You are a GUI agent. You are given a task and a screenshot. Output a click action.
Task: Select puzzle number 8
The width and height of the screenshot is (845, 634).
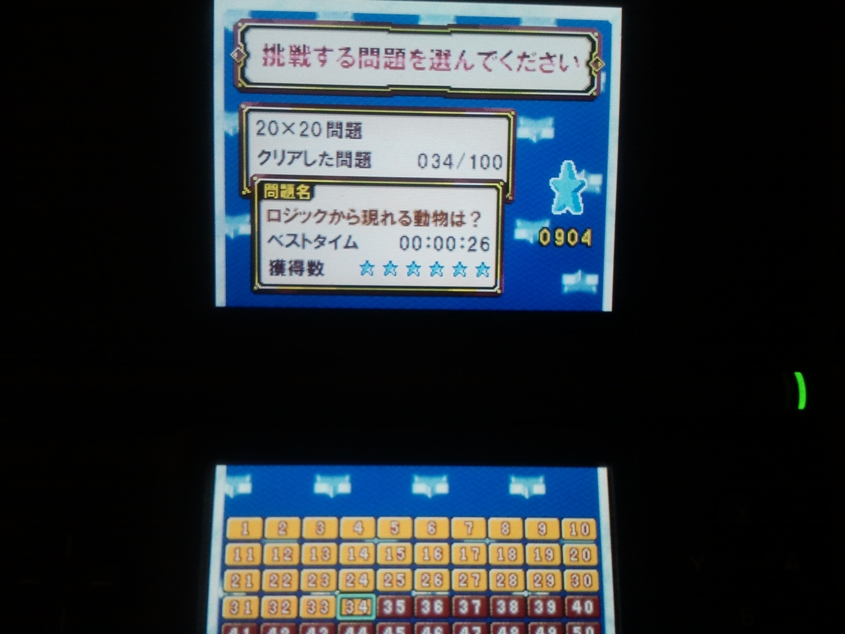[505, 529]
